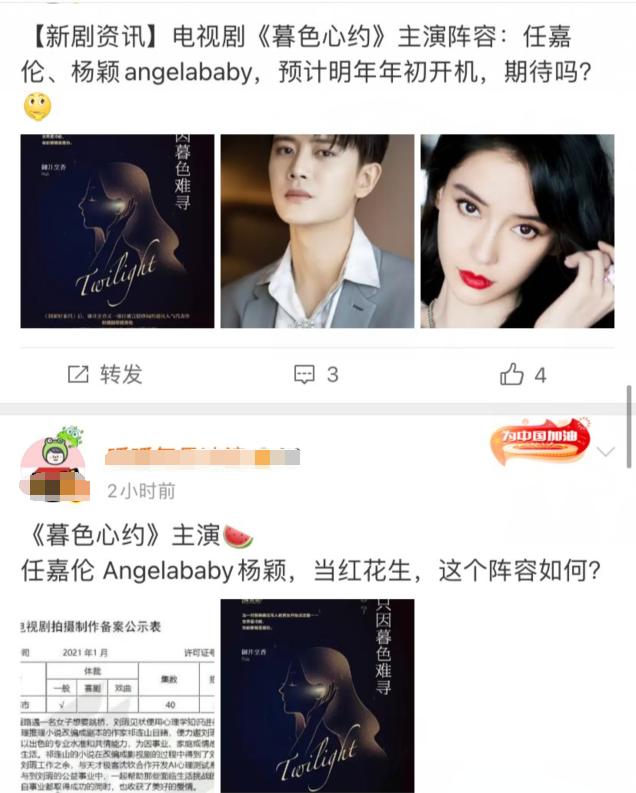
Task: View the woman's photo in the first post
Action: pyautogui.click(x=517, y=231)
